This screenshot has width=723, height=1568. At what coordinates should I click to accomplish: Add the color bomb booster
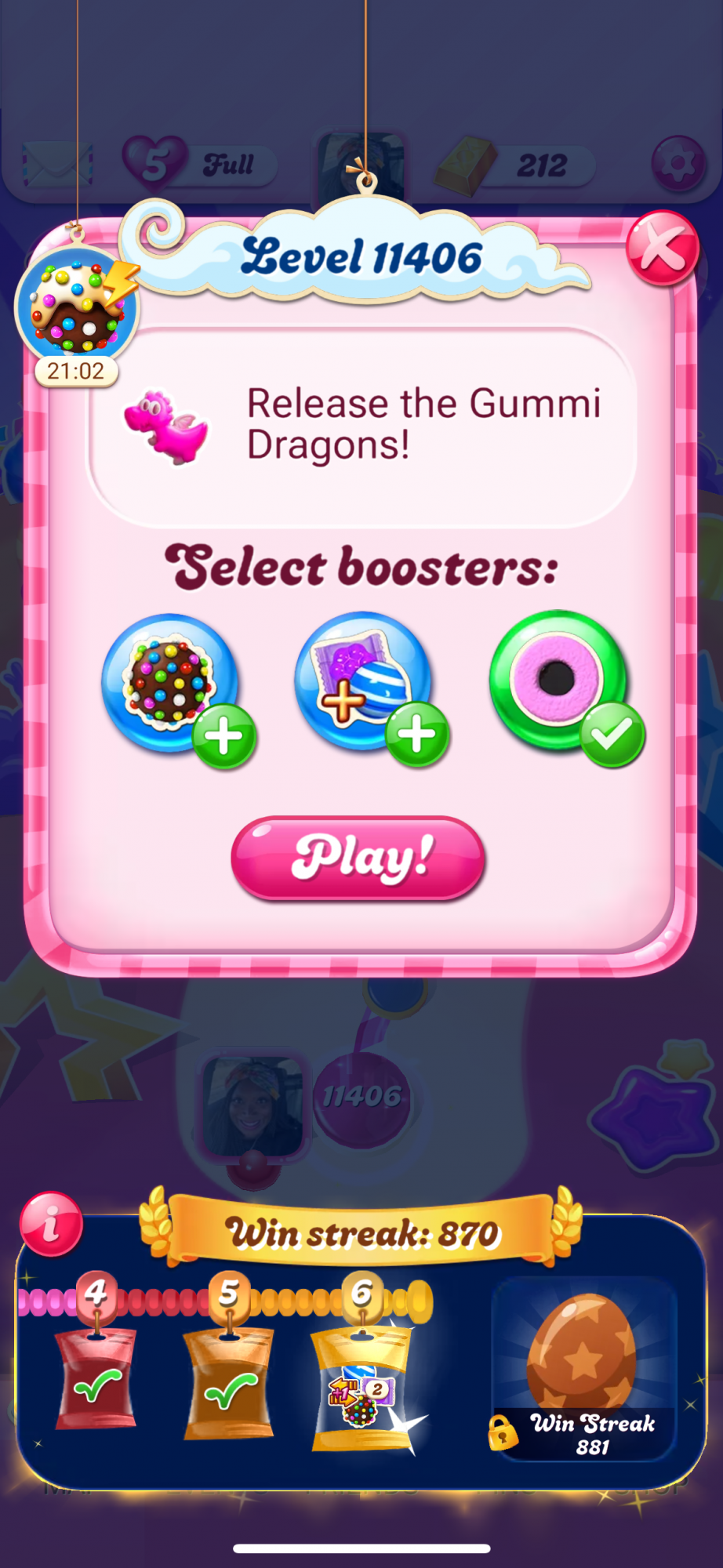tap(178, 691)
